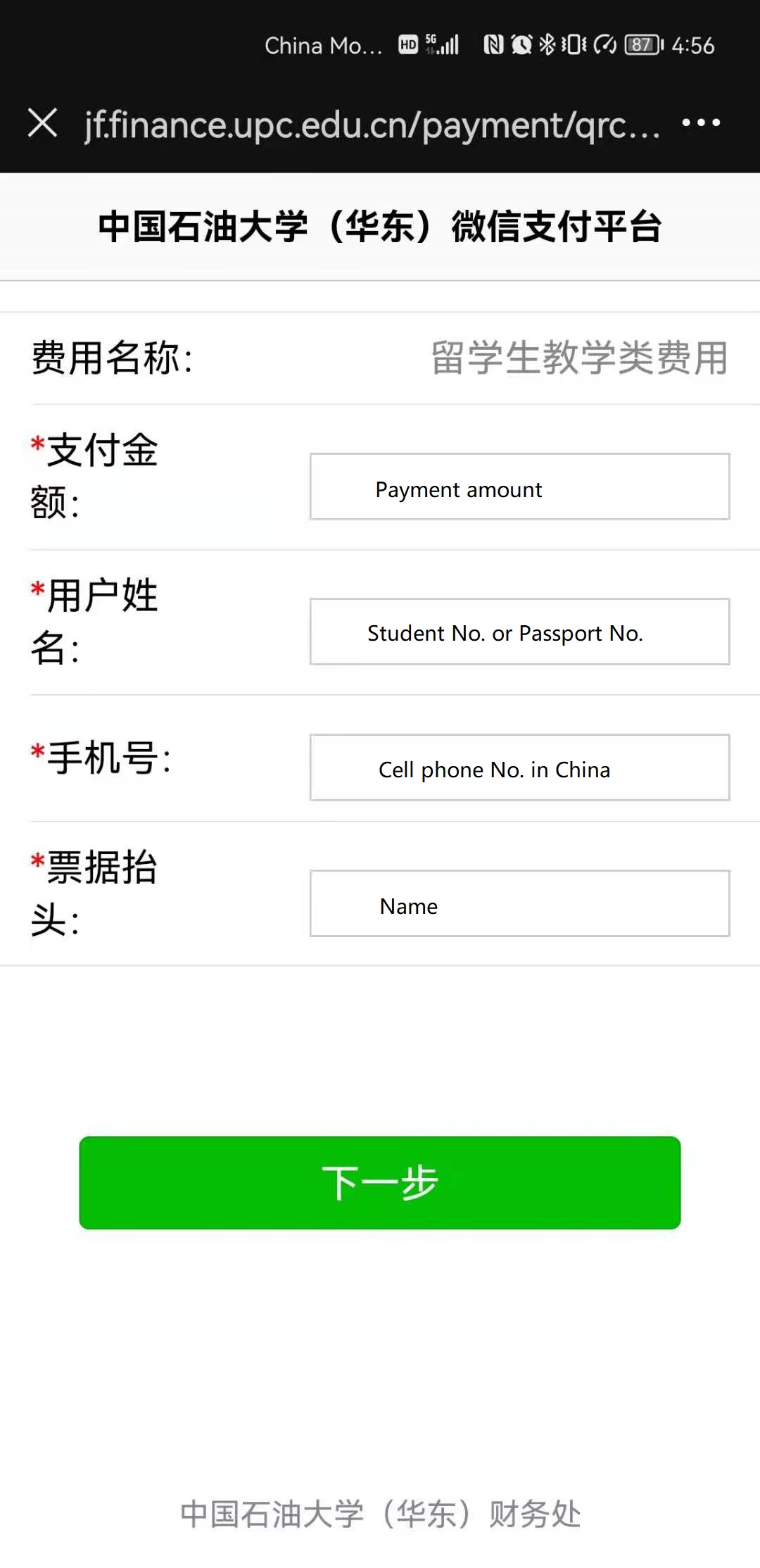Activate the Name input field
This screenshot has width=760, height=1568.
519,904
